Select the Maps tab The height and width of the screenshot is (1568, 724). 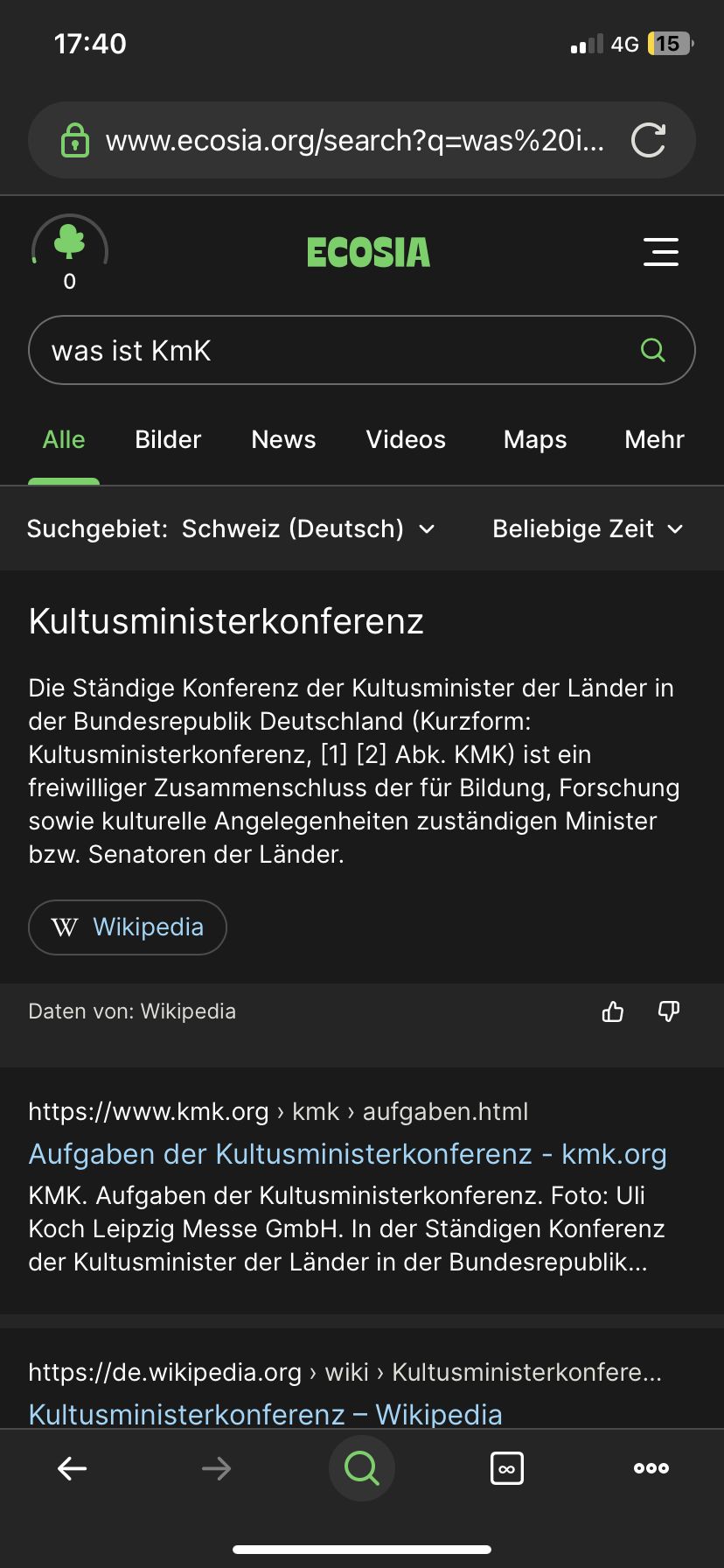point(535,439)
